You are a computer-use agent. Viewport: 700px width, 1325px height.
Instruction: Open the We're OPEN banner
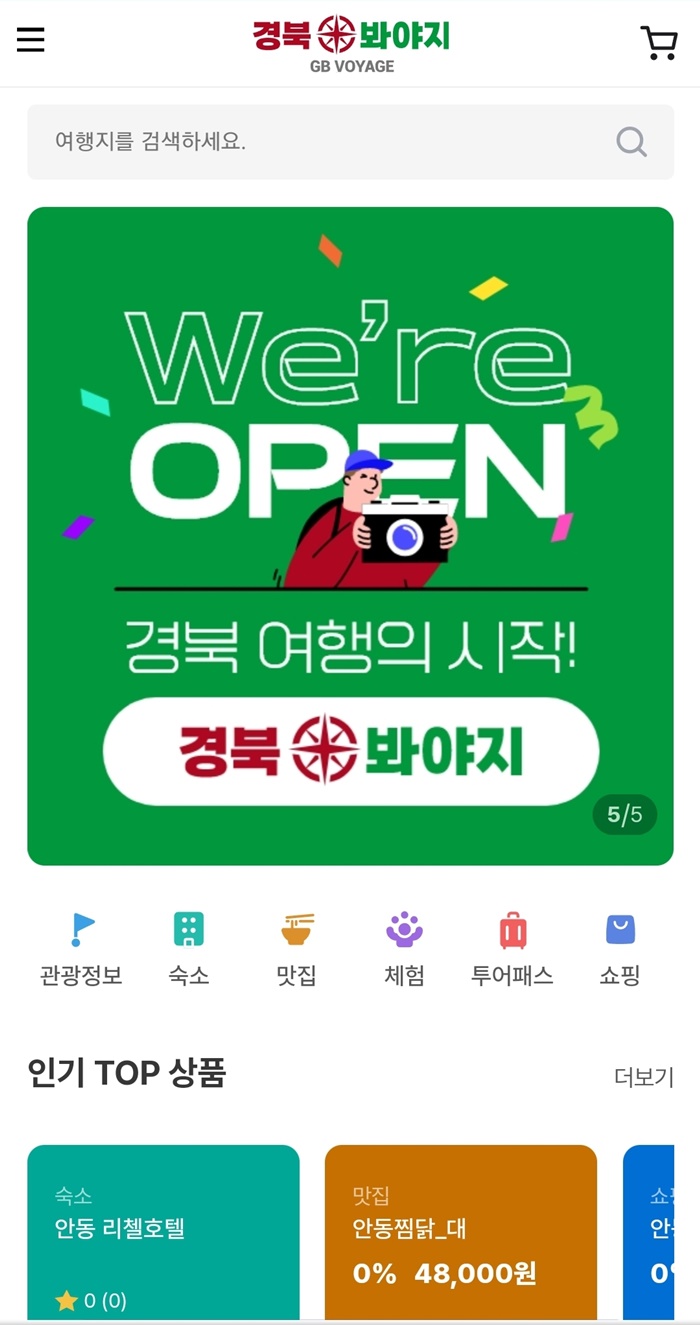[x=350, y=535]
